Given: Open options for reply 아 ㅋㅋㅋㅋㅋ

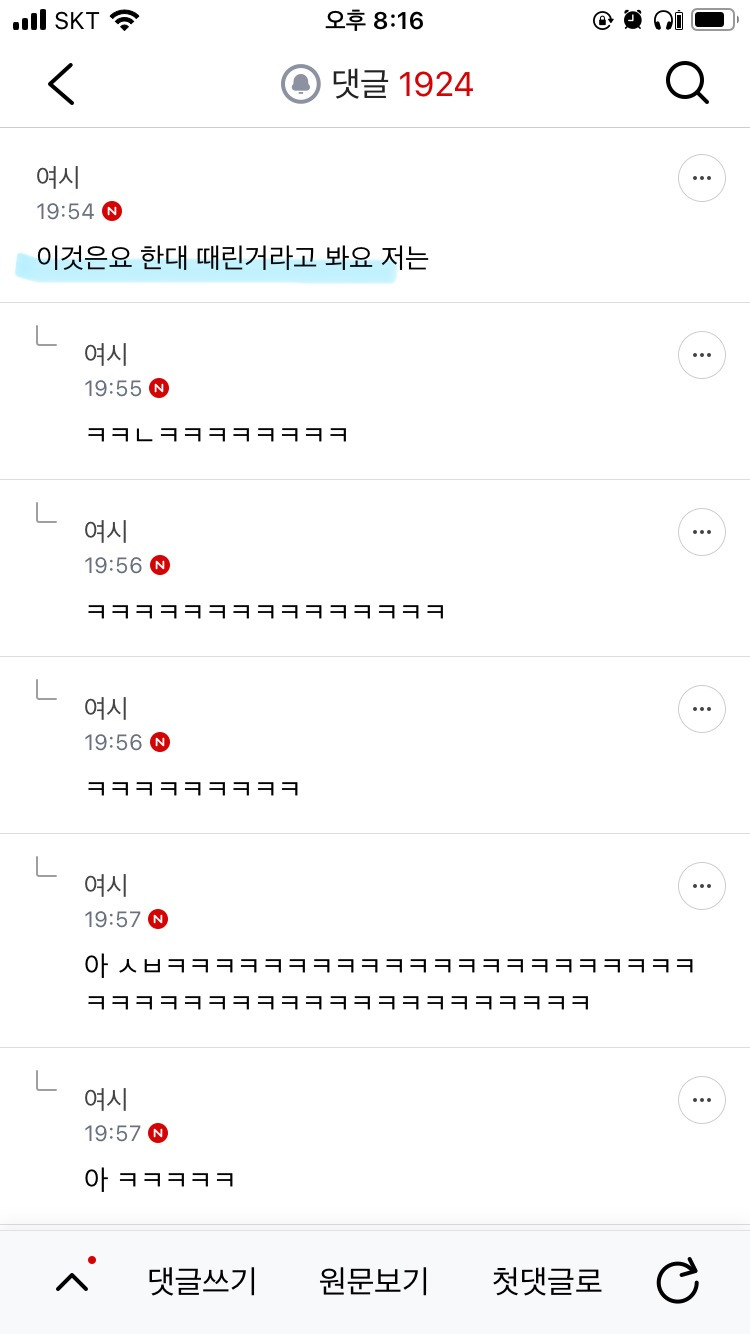Looking at the screenshot, I should [702, 1101].
